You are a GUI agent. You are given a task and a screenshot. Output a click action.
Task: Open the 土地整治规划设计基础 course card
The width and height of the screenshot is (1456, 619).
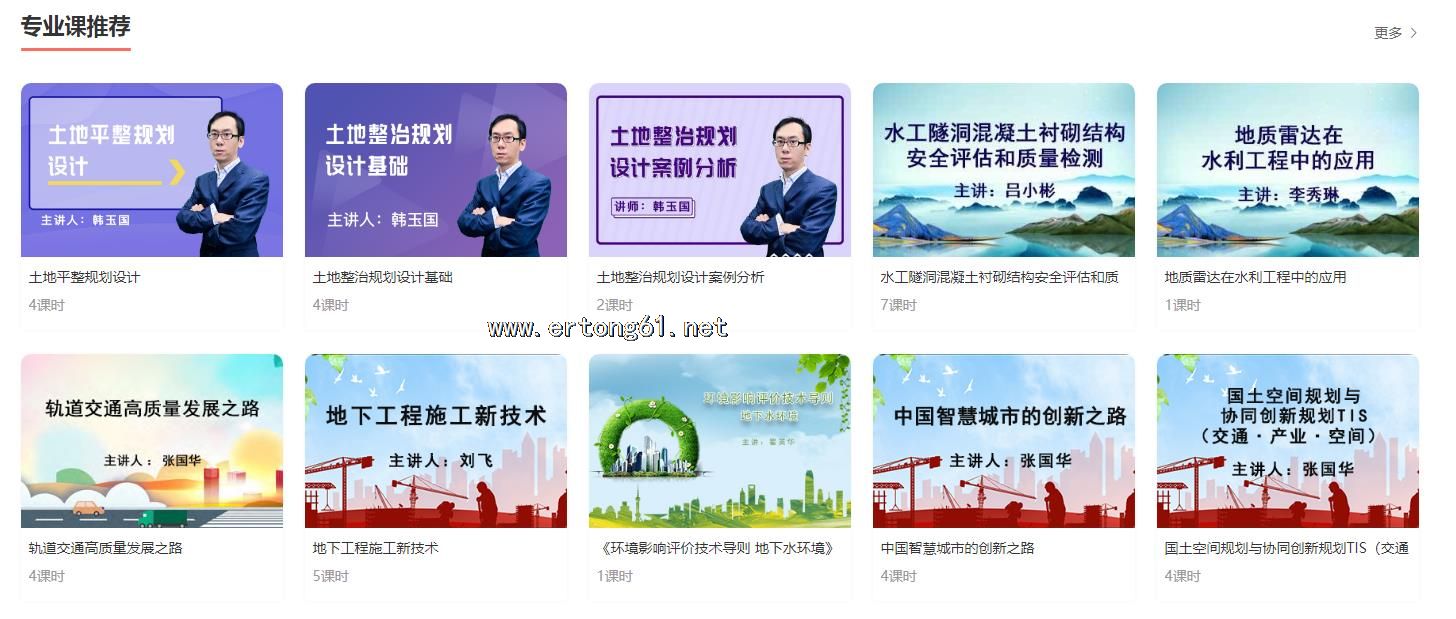point(435,170)
